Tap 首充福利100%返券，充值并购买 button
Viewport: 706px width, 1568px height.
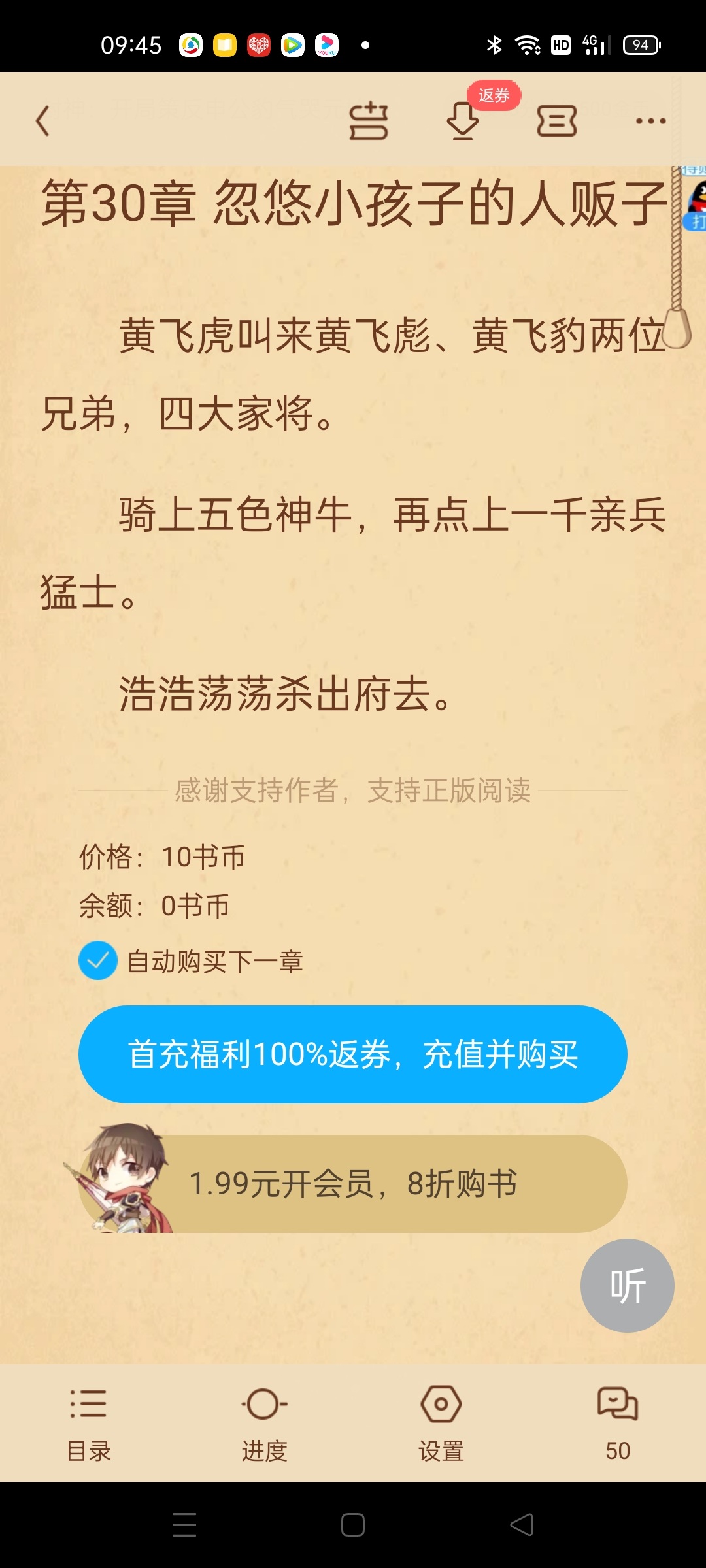tap(353, 1054)
